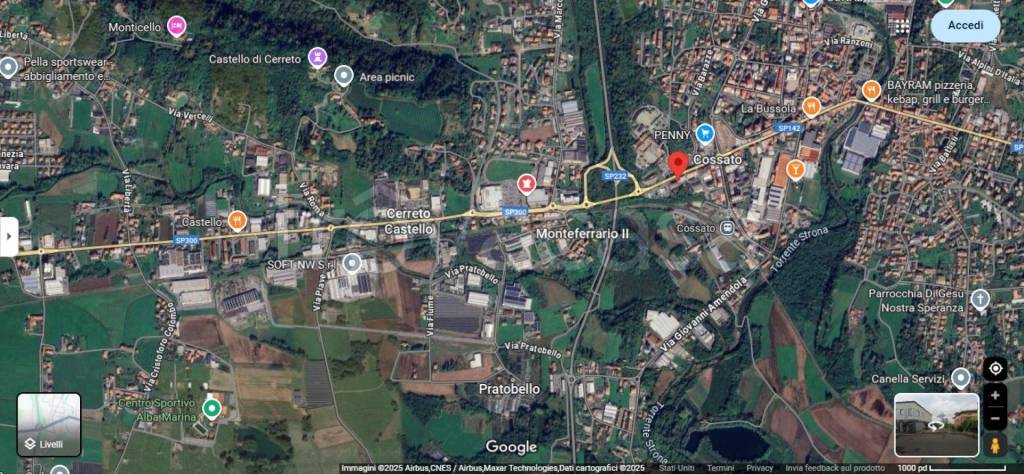Viewport: 1024px width, 474px height.
Task: Zoom in with the plus button
Action: (994, 396)
